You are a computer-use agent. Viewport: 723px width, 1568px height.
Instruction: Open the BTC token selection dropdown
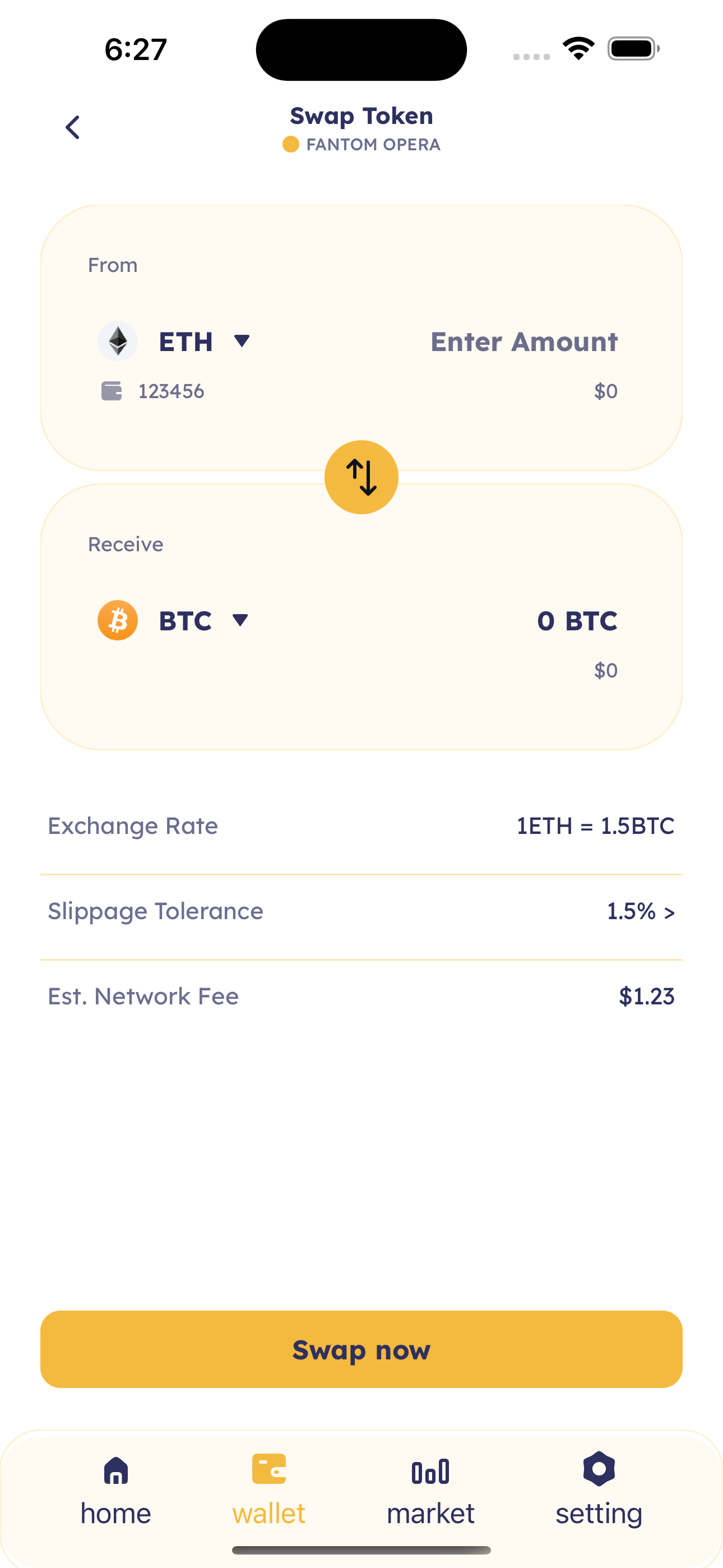(x=240, y=620)
